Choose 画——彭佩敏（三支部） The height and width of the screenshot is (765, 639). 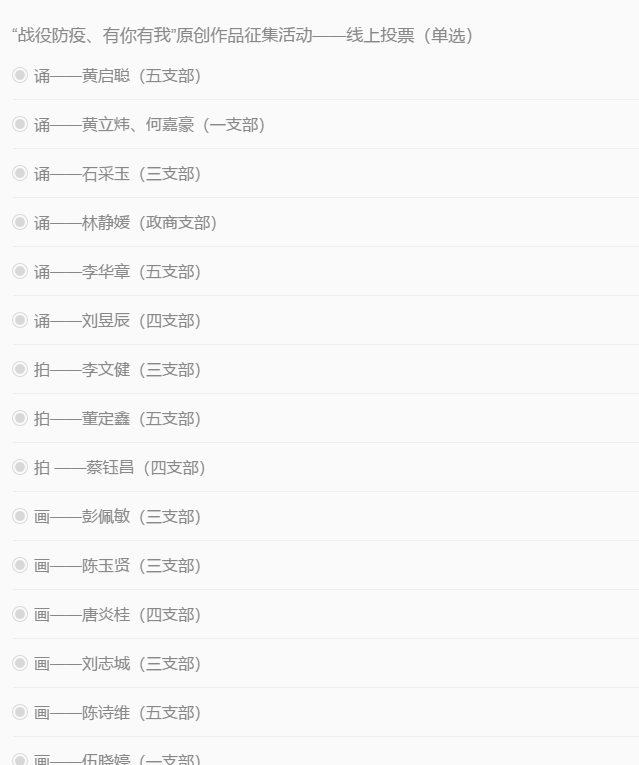(x=20, y=516)
